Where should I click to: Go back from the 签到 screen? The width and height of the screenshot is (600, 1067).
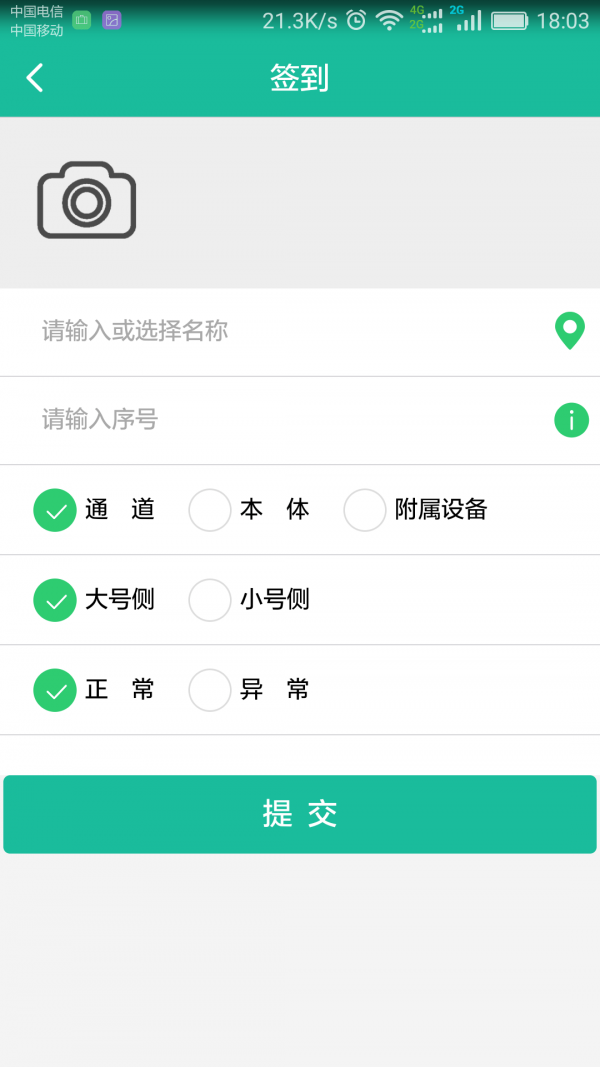pos(36,78)
